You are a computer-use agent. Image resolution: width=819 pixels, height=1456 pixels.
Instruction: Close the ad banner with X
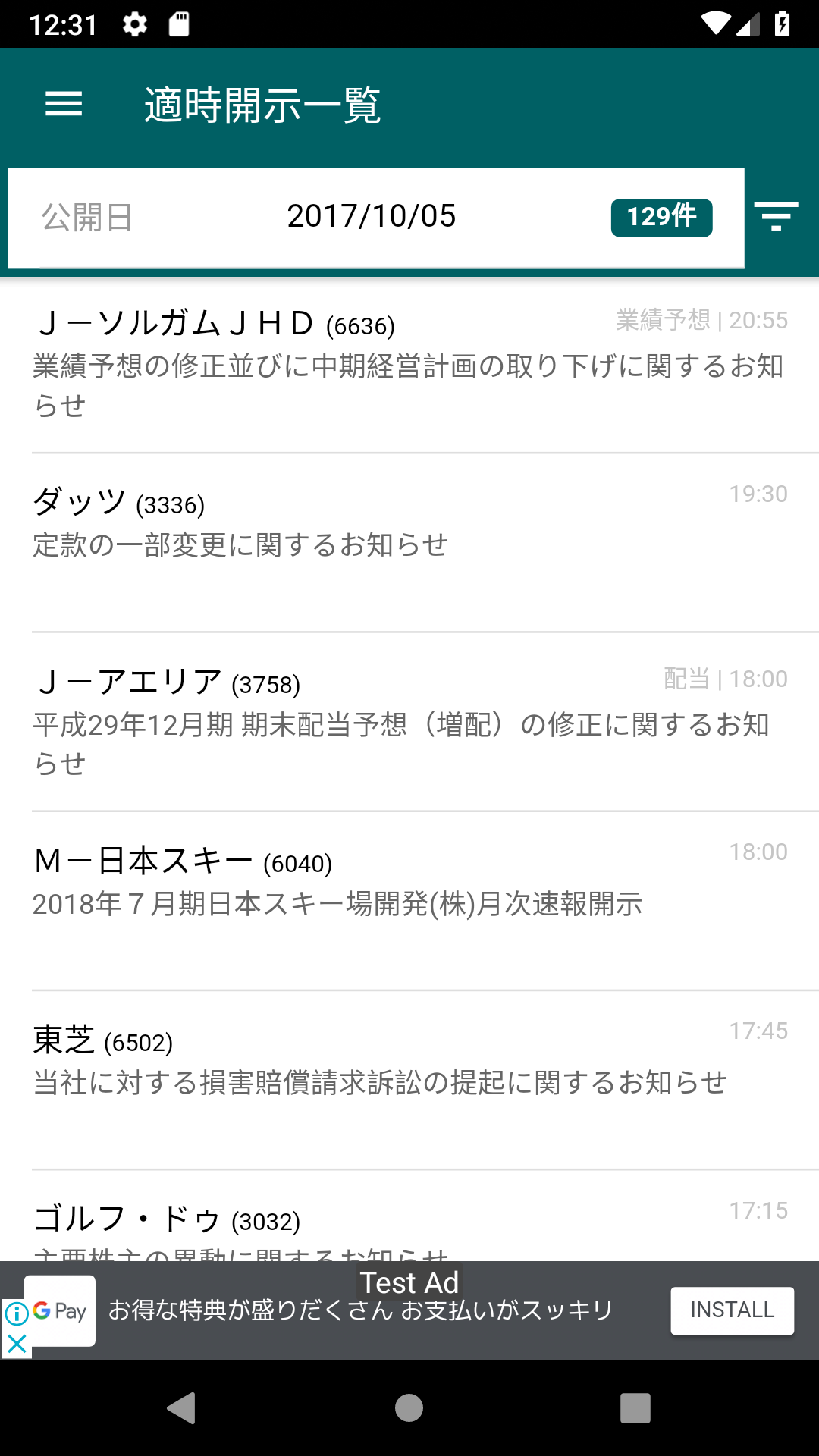(x=17, y=1345)
